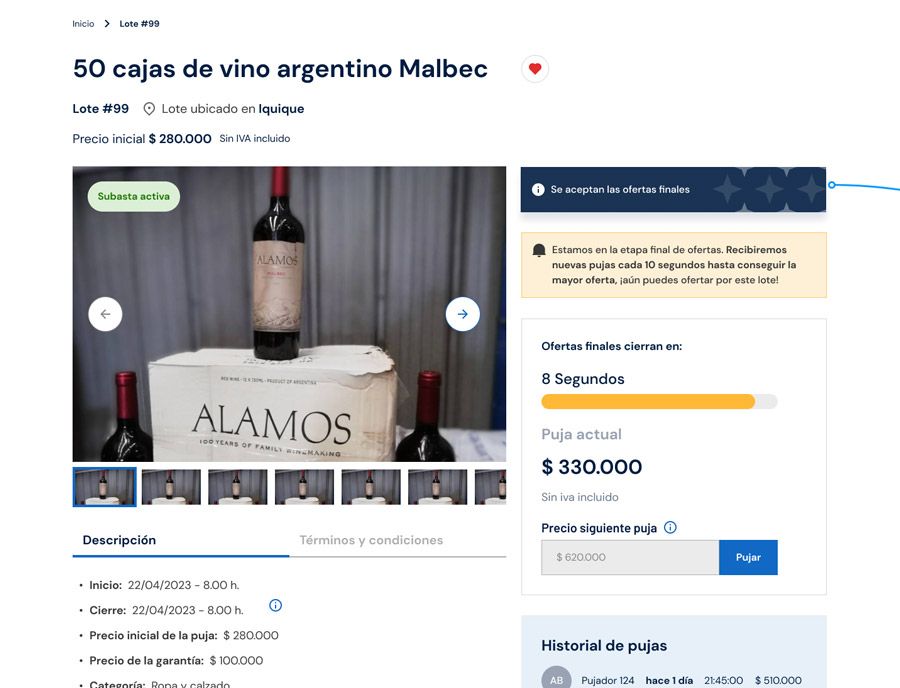
Task: Select the third thumbnail of the wine photos
Action: tap(238, 487)
